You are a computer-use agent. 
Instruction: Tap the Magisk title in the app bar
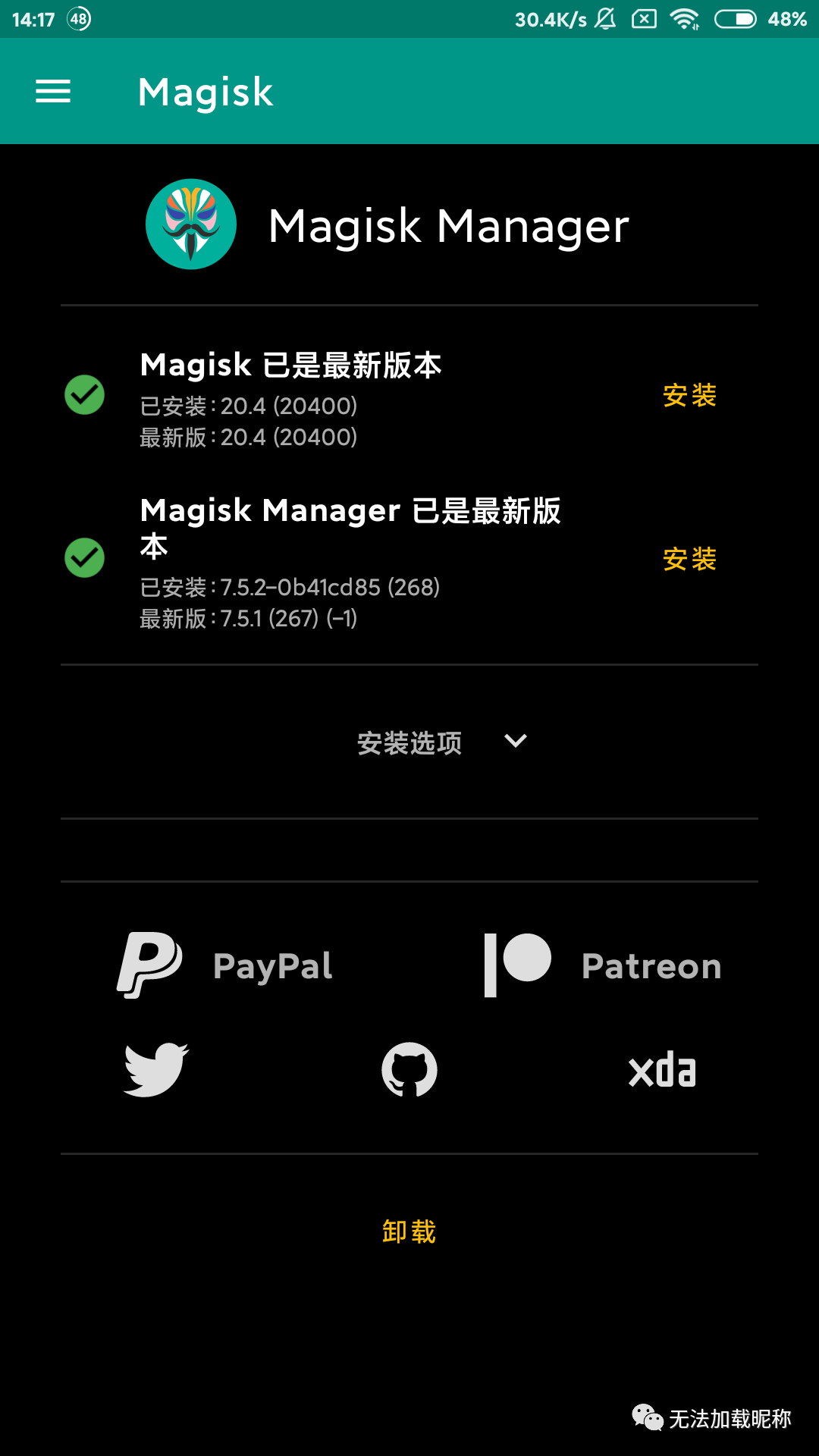tap(206, 91)
